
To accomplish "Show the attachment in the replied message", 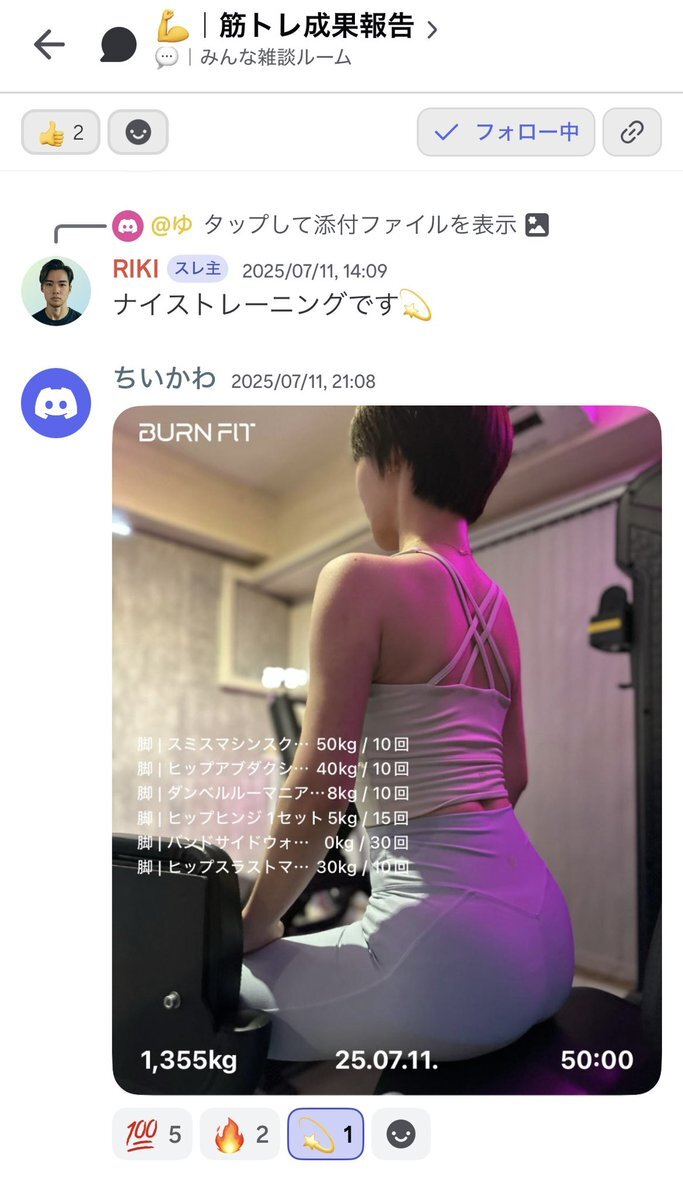I will (x=360, y=225).
